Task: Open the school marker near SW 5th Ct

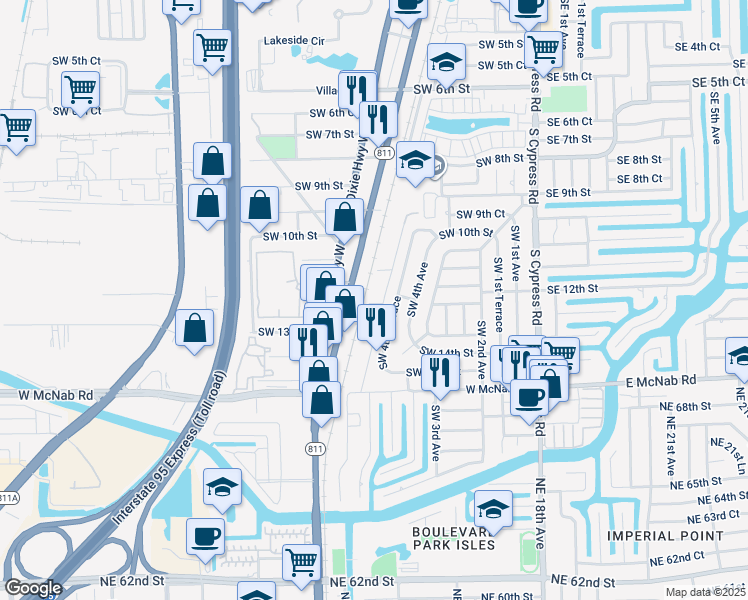Action: tap(446, 62)
